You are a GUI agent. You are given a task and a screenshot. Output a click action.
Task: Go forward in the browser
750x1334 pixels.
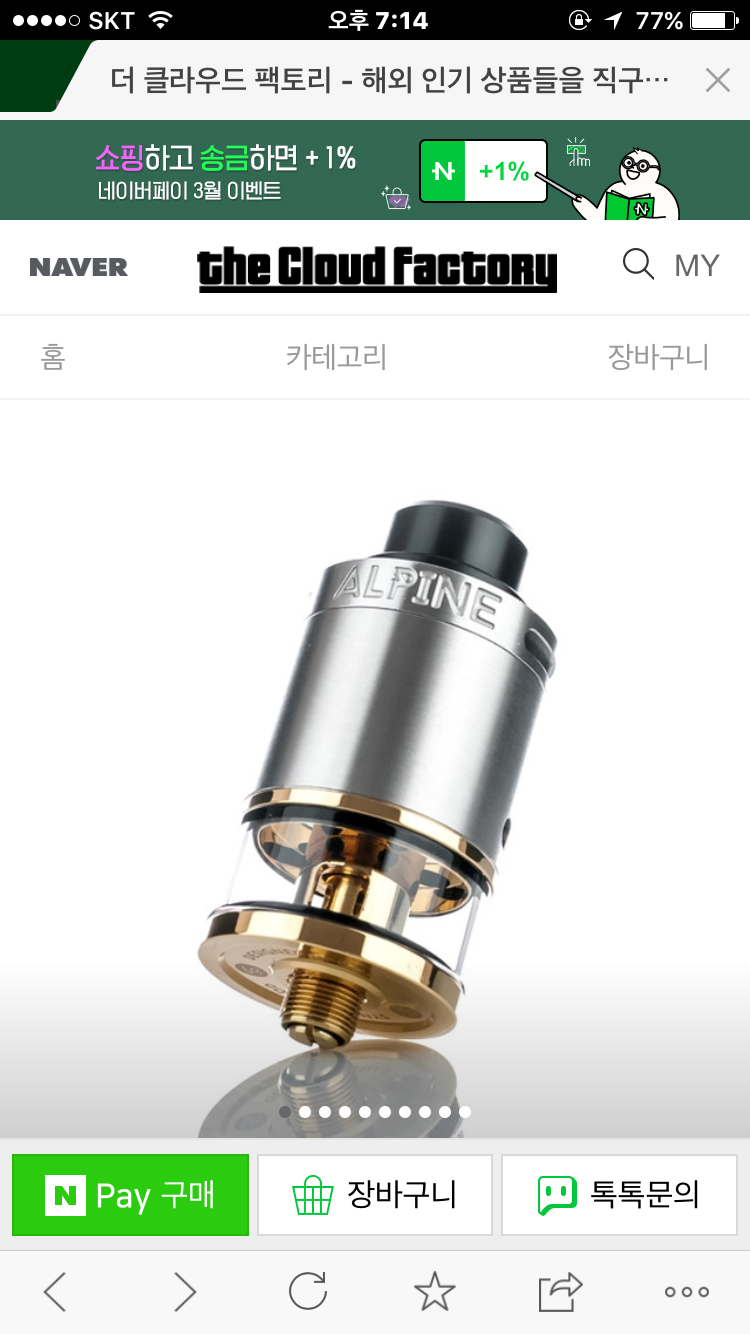pos(185,1292)
